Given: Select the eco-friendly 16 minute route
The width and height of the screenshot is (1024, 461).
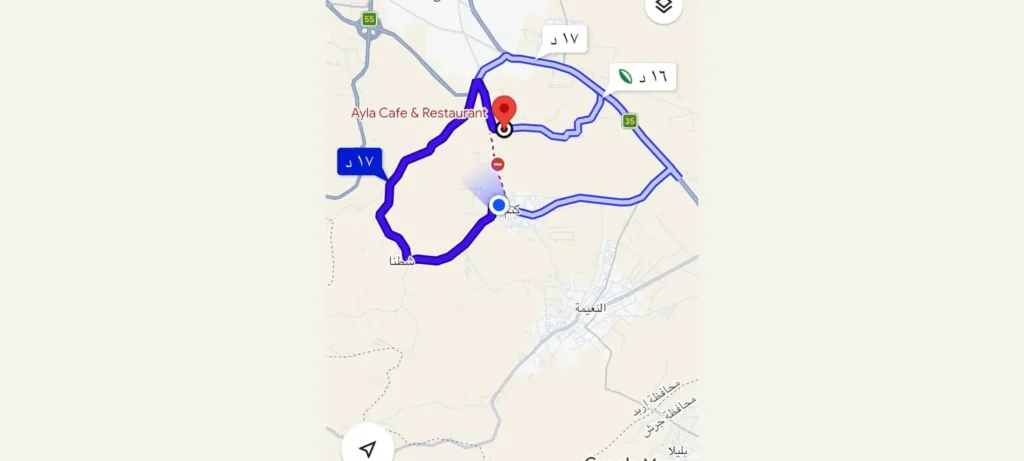Looking at the screenshot, I should pos(644,76).
